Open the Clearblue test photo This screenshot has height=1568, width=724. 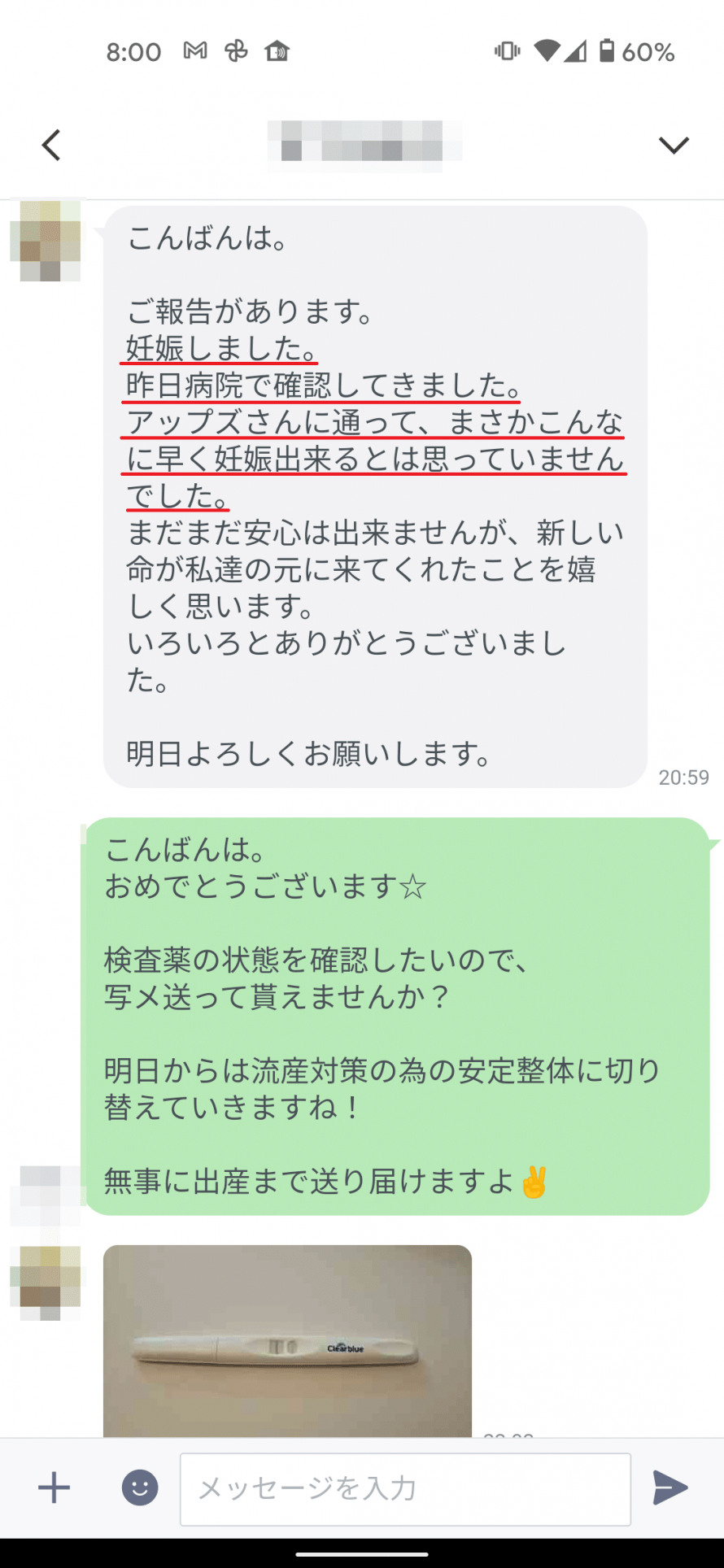(x=287, y=1340)
